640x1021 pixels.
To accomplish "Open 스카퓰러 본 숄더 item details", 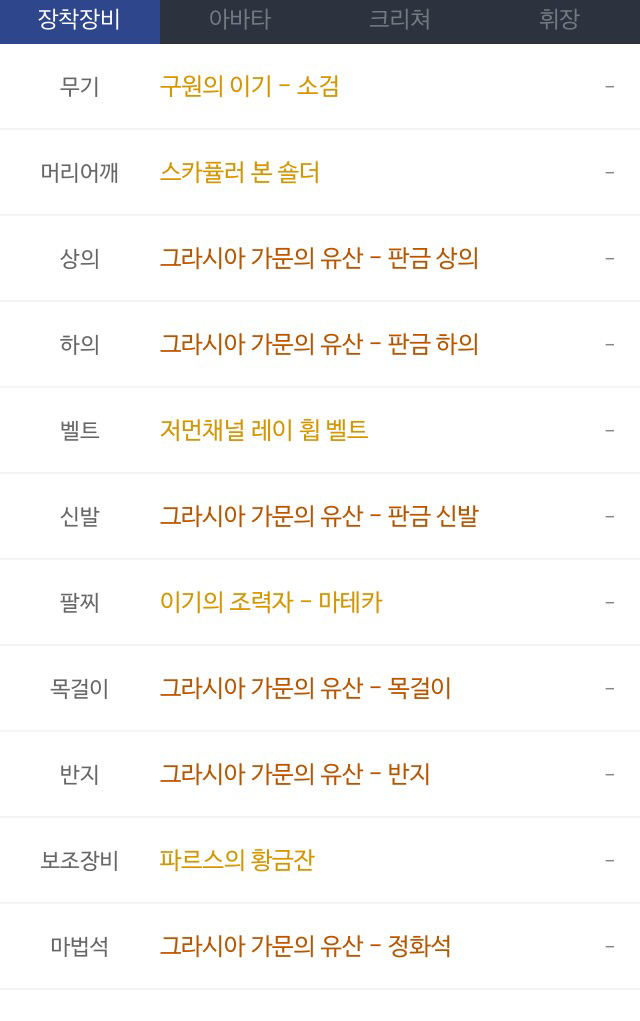I will [x=240, y=173].
